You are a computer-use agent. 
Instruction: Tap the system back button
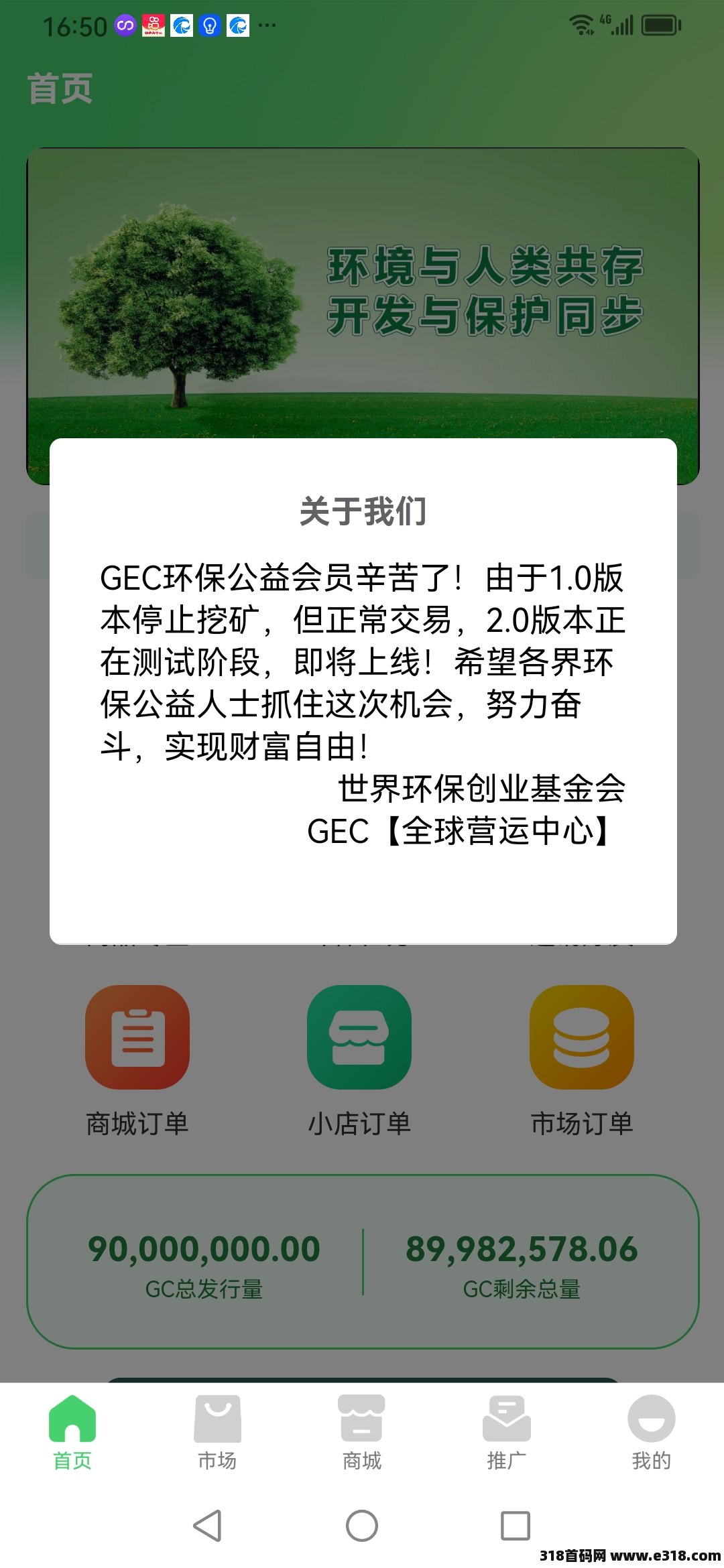click(207, 1526)
